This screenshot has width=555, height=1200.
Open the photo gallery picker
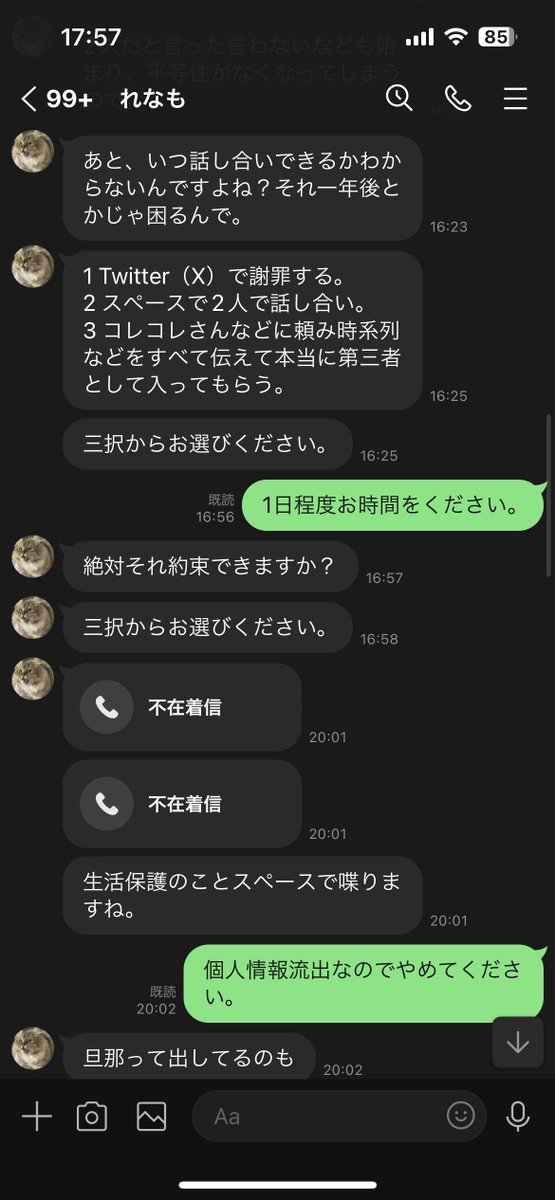[x=152, y=1116]
